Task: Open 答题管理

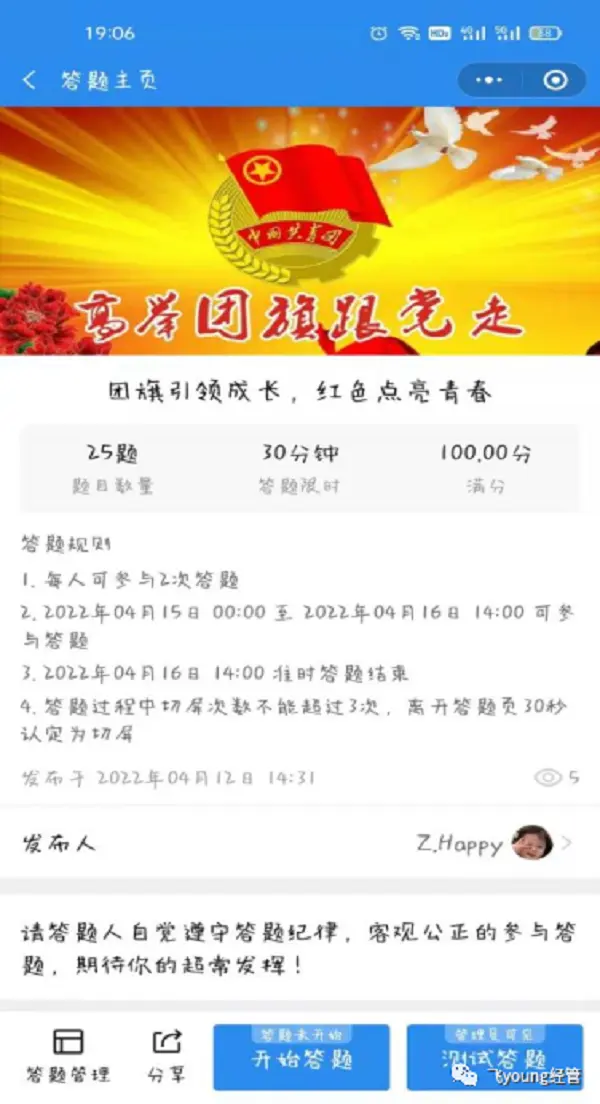Action: [68, 1056]
